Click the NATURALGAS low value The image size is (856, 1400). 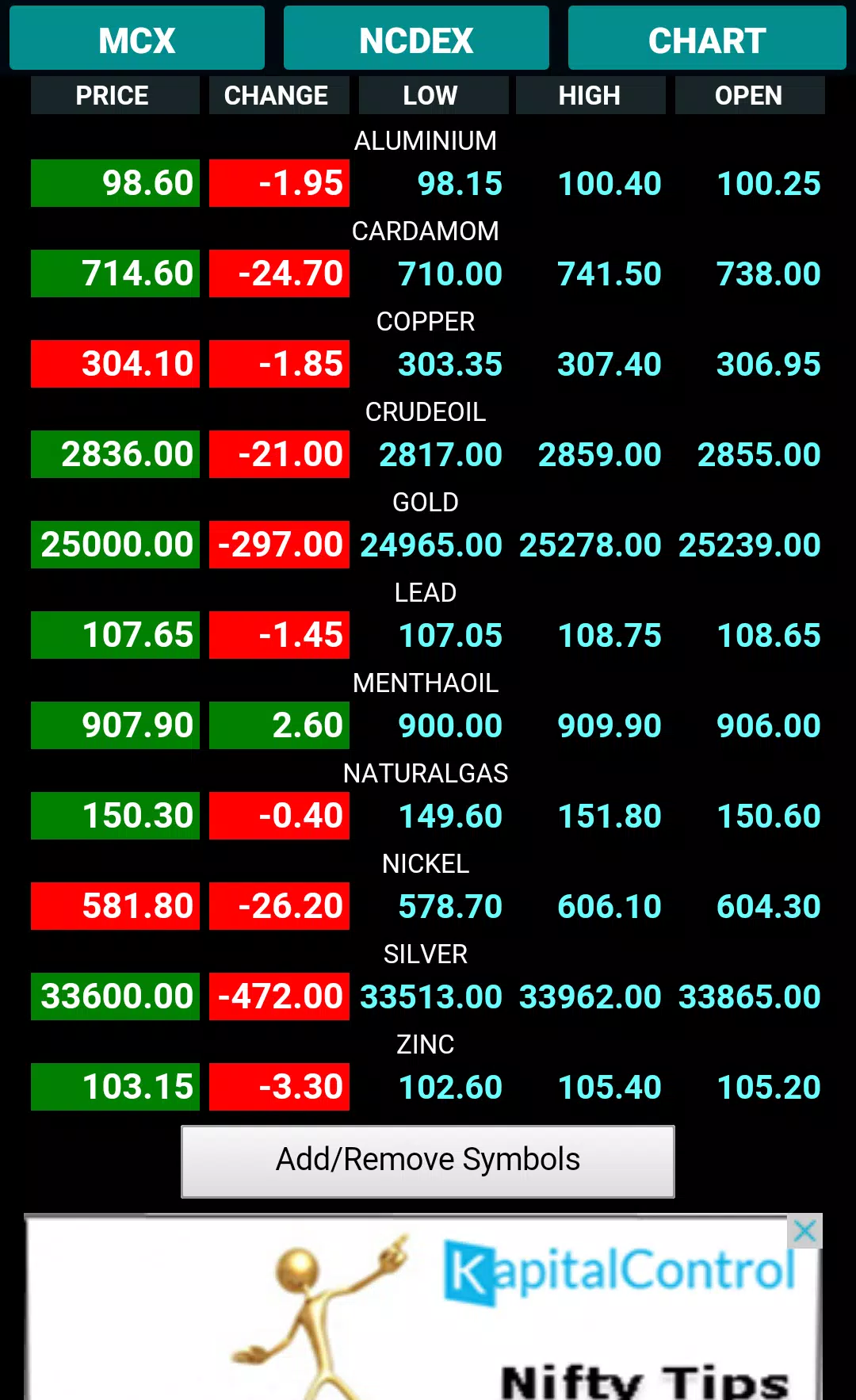(x=449, y=815)
